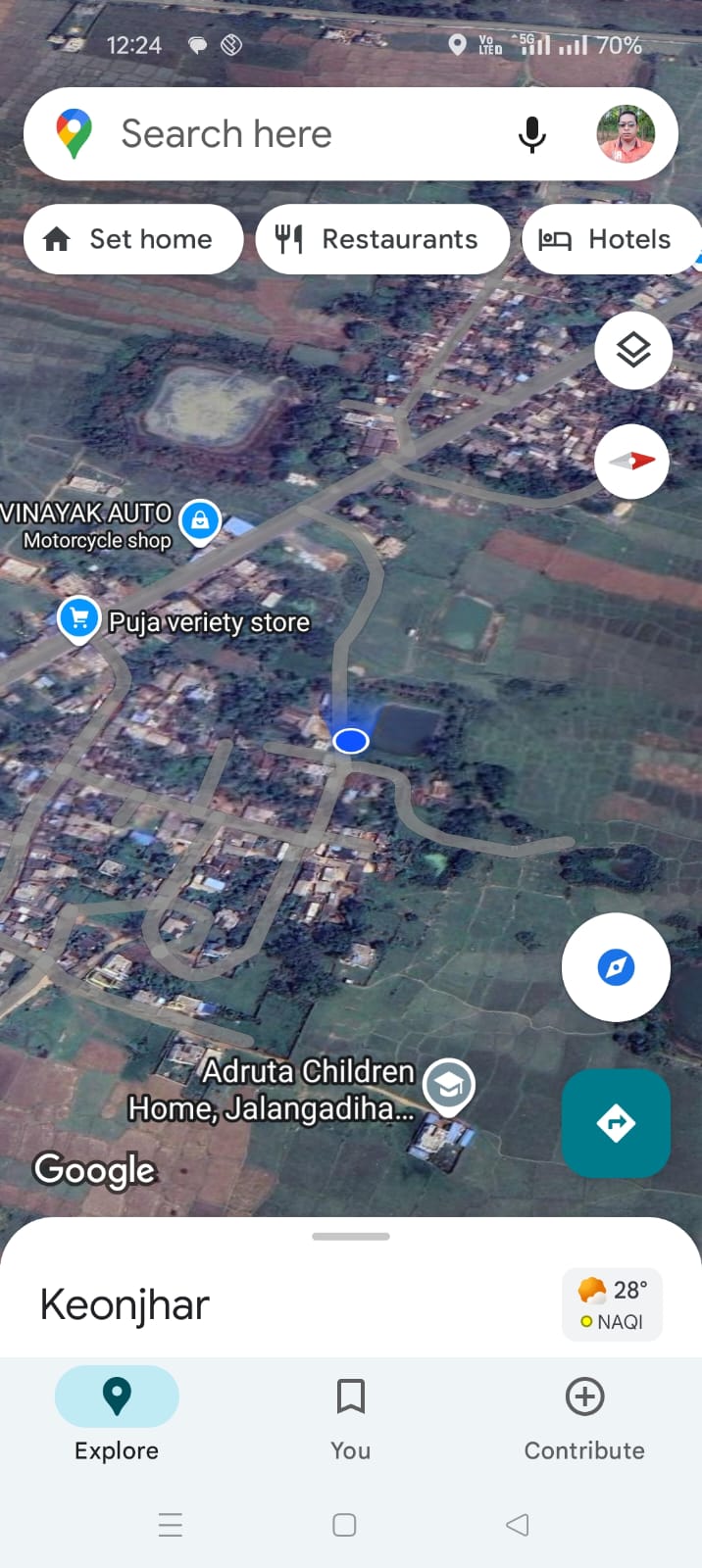
Task: Go back with the system back button
Action: click(518, 1525)
